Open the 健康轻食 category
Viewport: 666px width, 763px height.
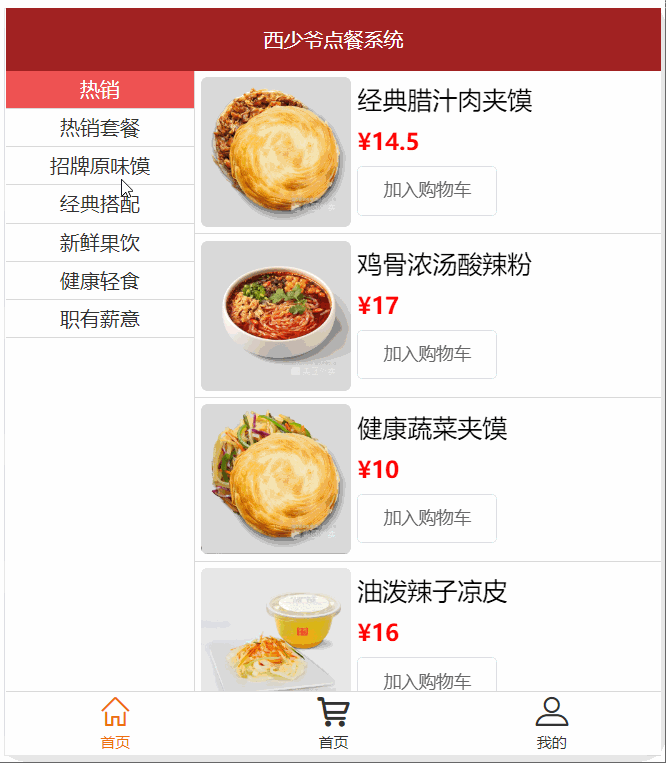tap(100, 281)
